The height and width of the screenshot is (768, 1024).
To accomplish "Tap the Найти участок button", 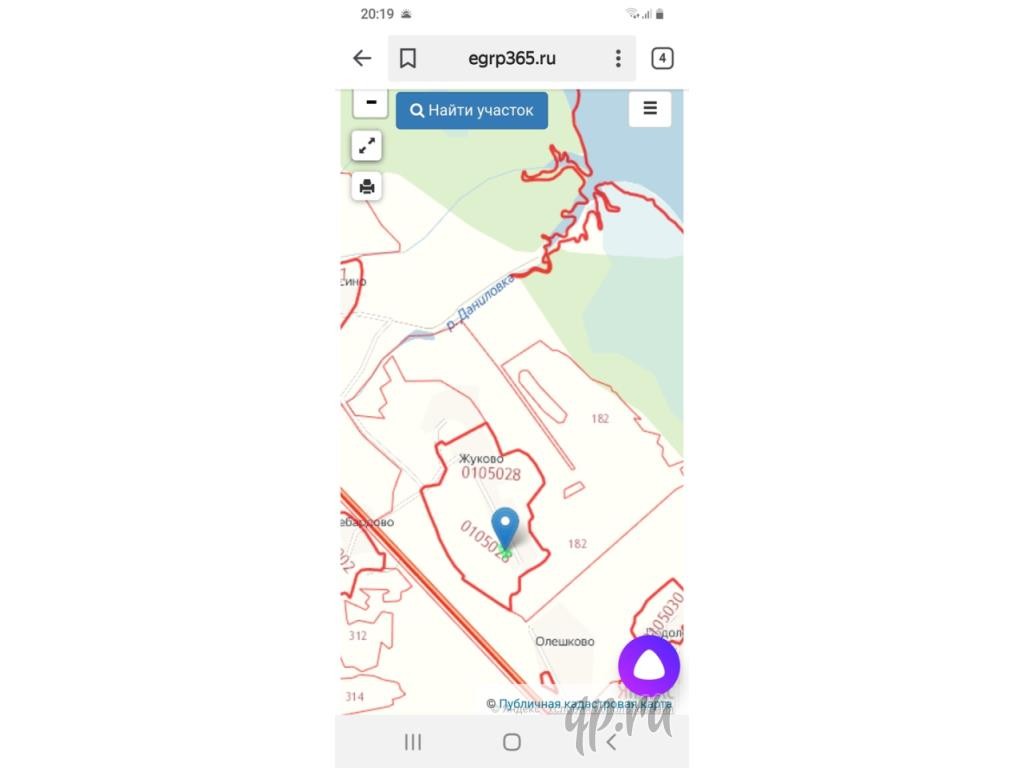I will 472,110.
